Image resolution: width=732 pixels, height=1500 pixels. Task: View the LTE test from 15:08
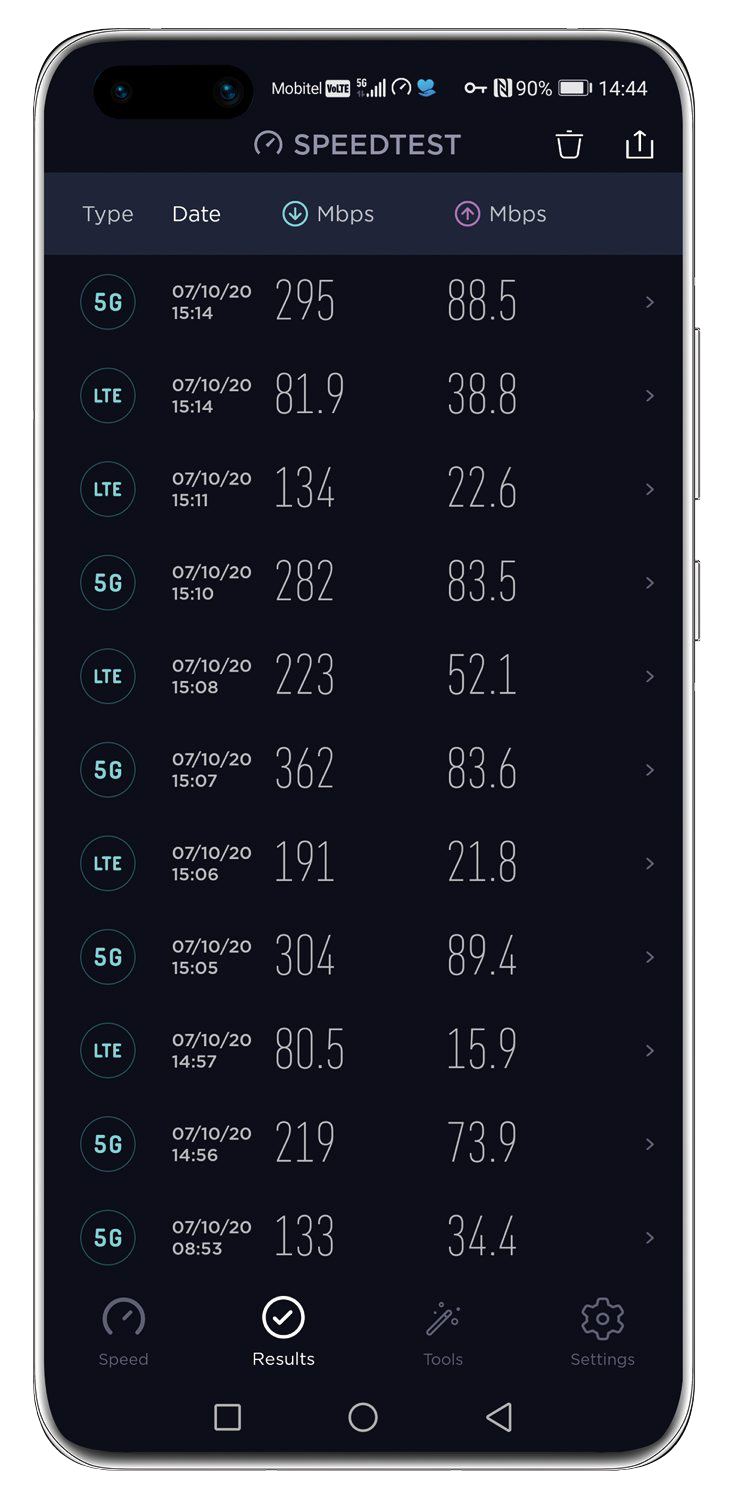[x=364, y=676]
